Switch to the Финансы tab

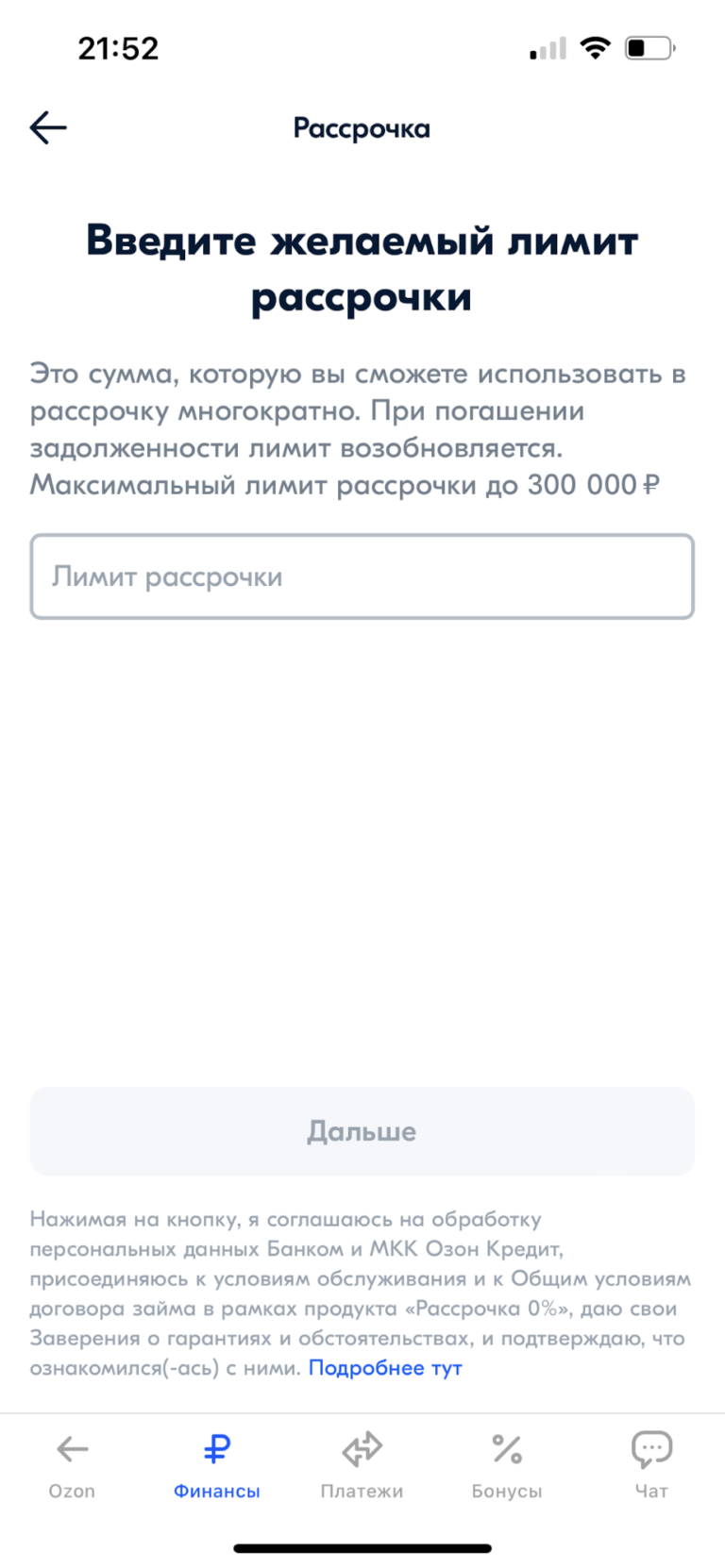tap(217, 1464)
